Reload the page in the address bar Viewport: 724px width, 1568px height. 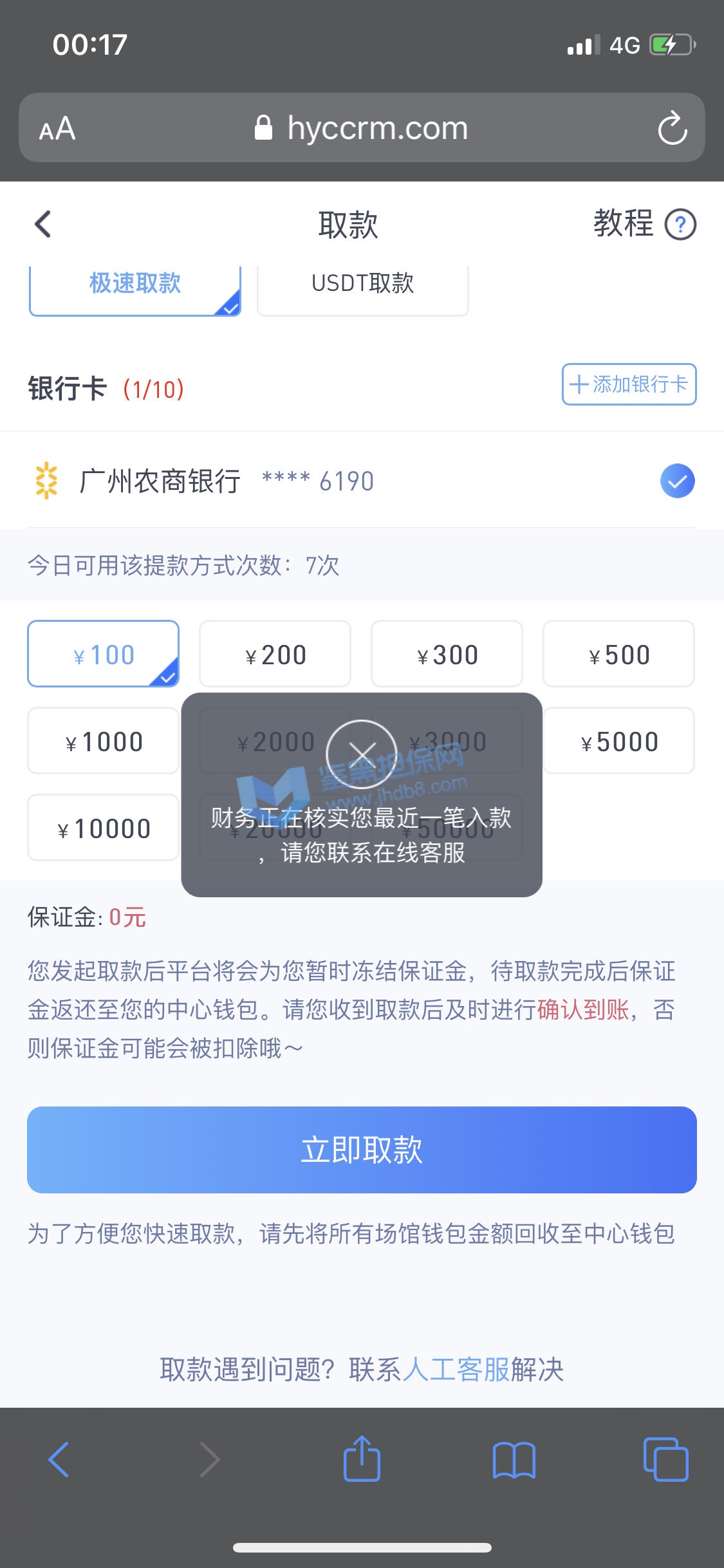coord(673,128)
